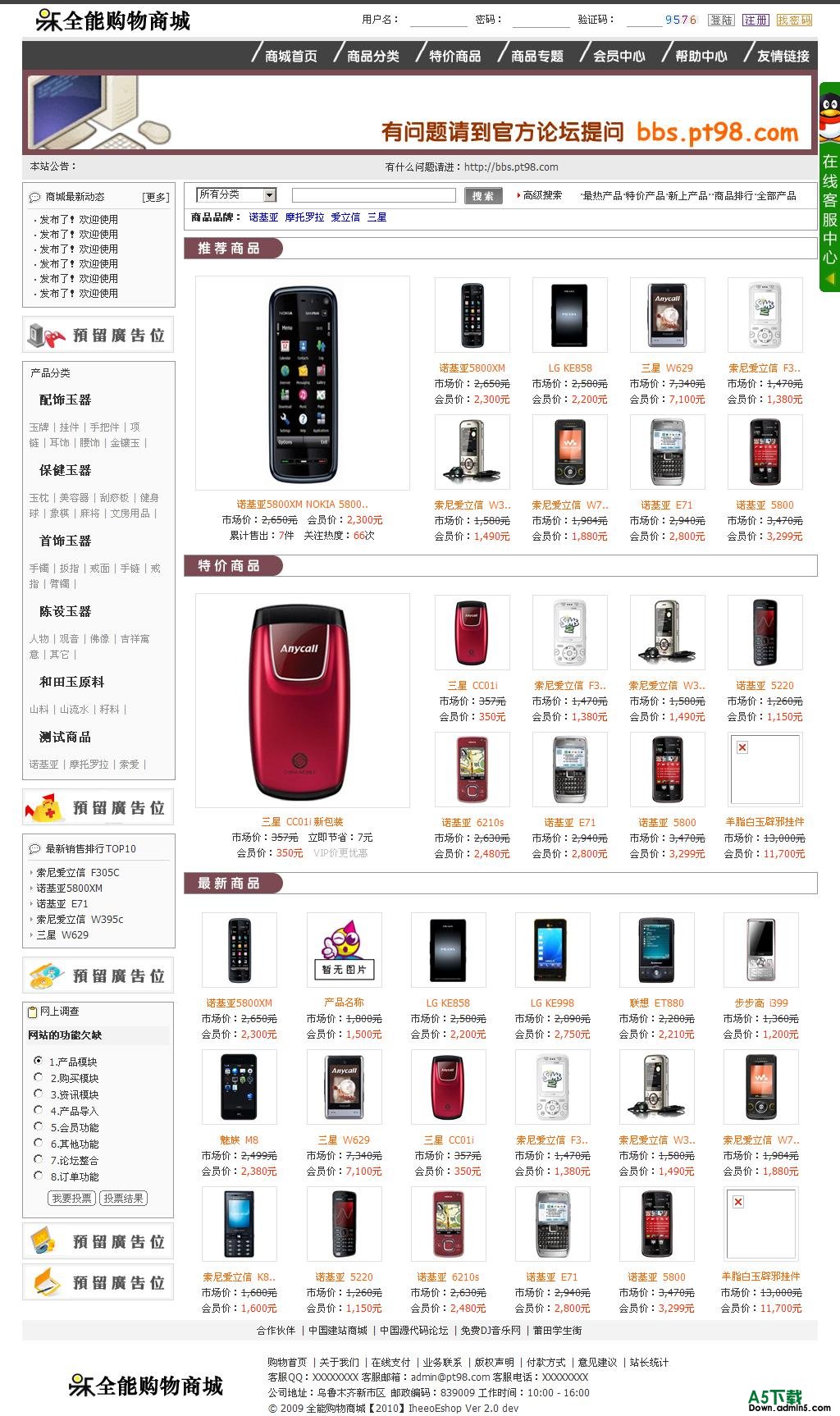Open the 关于我们 footer link
The width and height of the screenshot is (840, 1416).
coord(339,1362)
